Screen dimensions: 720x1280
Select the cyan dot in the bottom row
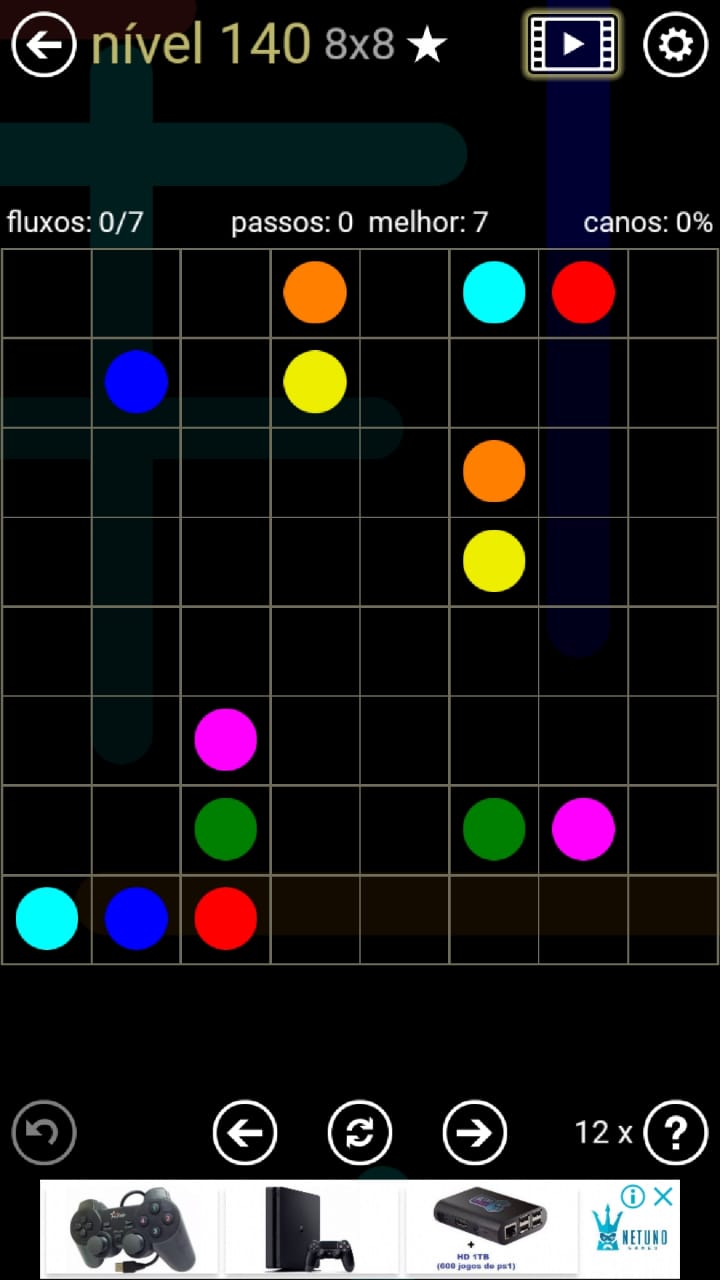point(47,918)
